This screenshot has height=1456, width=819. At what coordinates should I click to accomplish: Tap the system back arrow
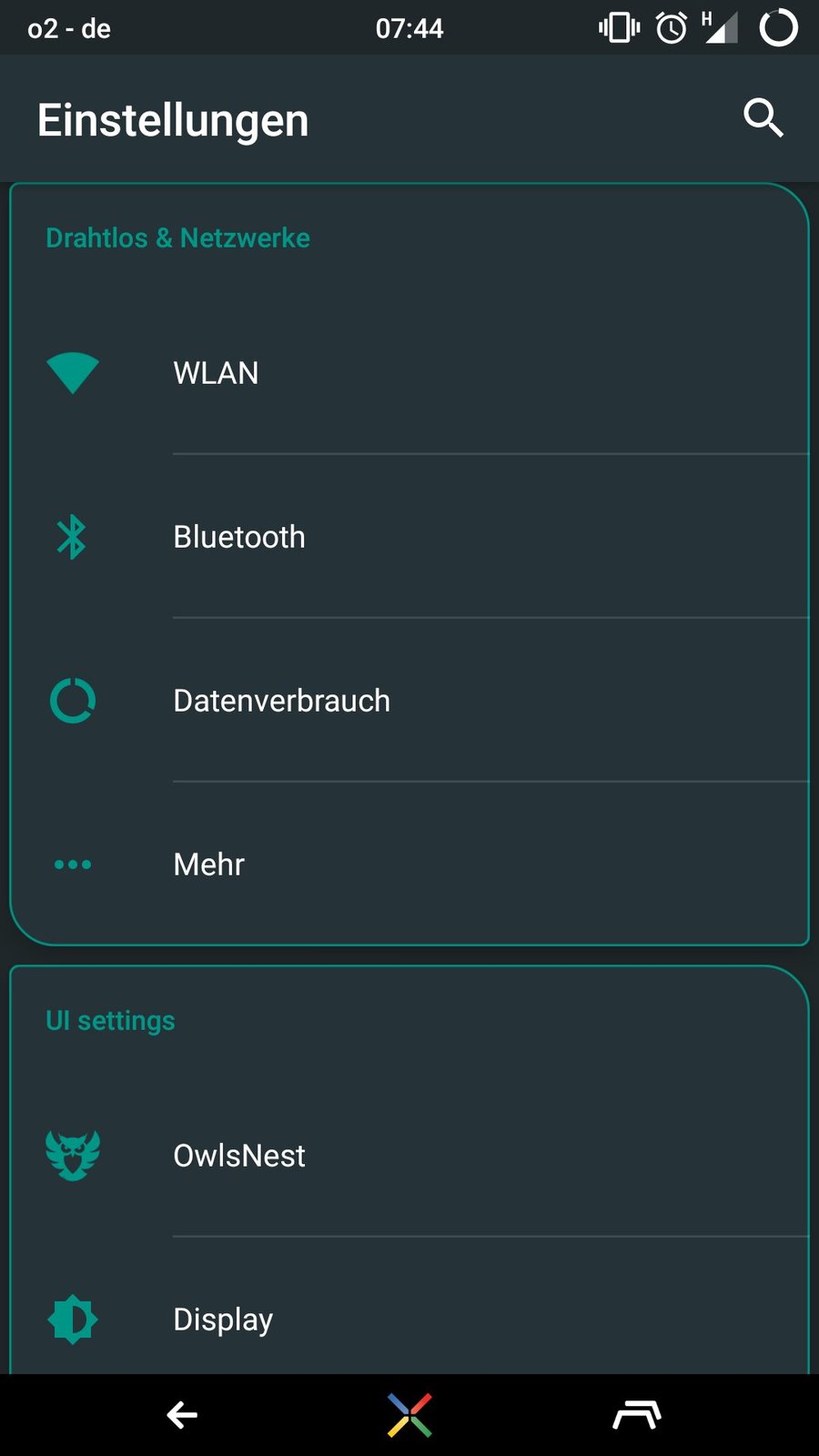pos(182,1415)
